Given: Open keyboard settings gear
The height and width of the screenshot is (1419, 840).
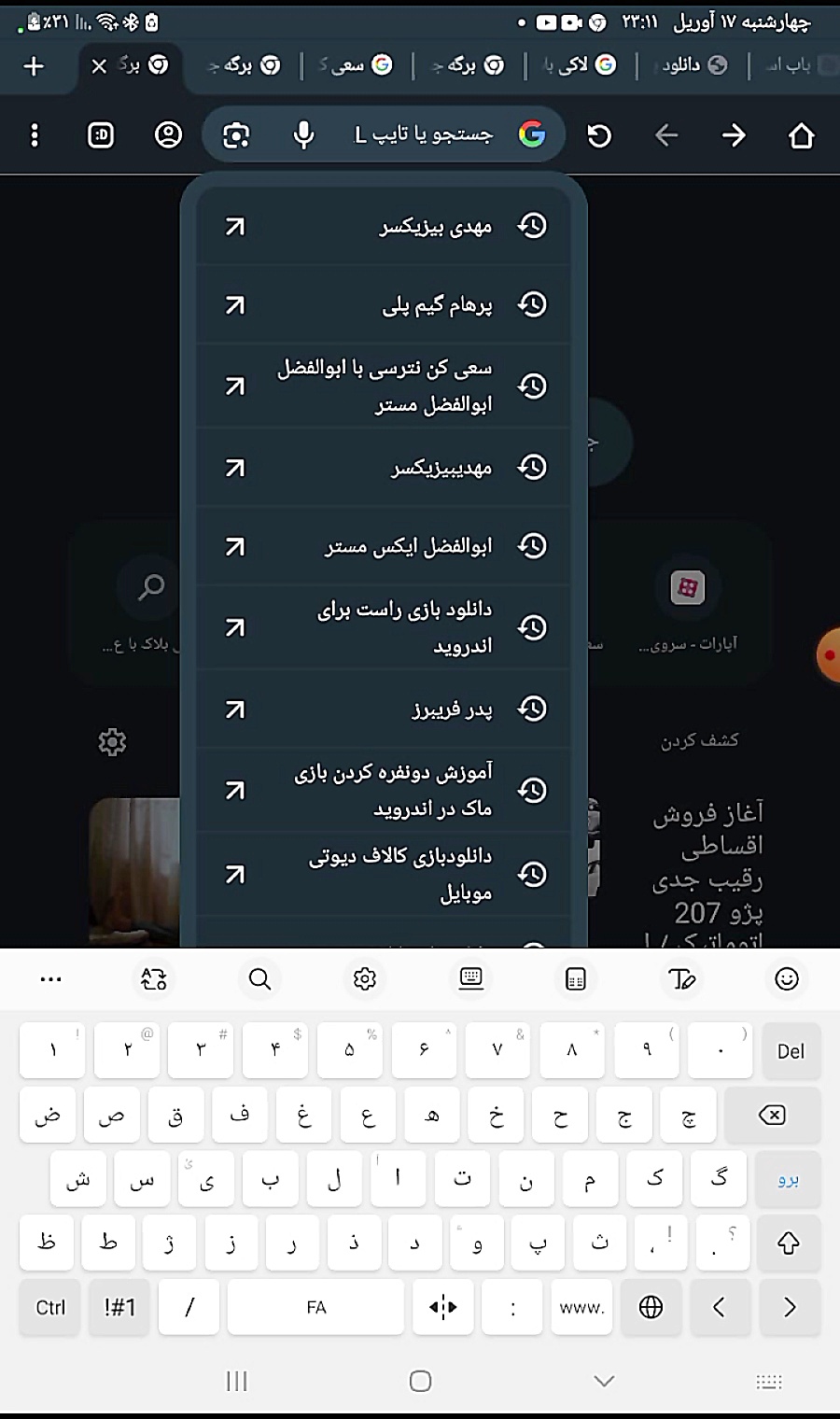Looking at the screenshot, I should point(364,978).
